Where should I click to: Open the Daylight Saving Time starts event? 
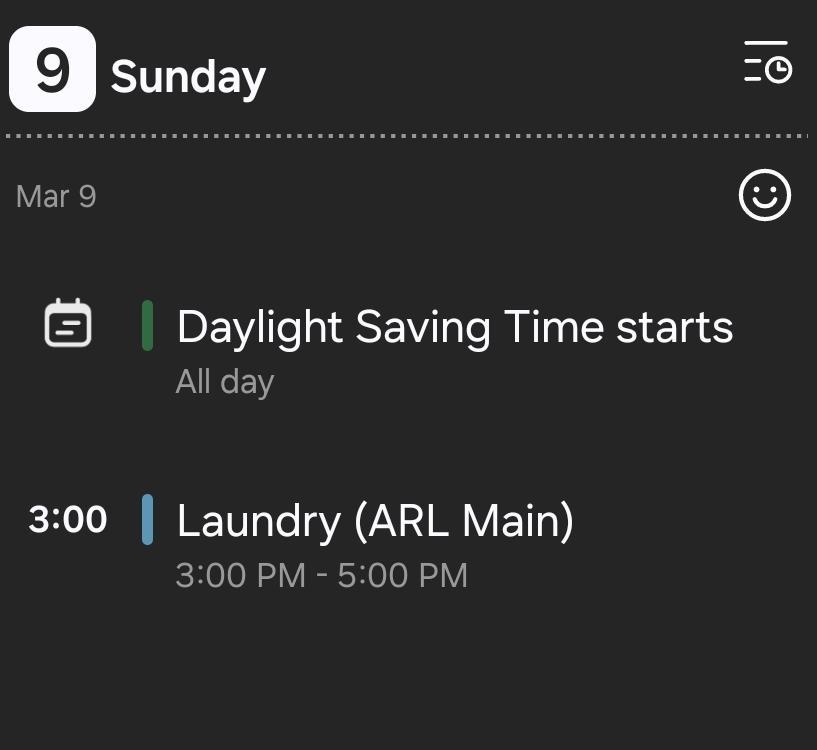(x=454, y=328)
